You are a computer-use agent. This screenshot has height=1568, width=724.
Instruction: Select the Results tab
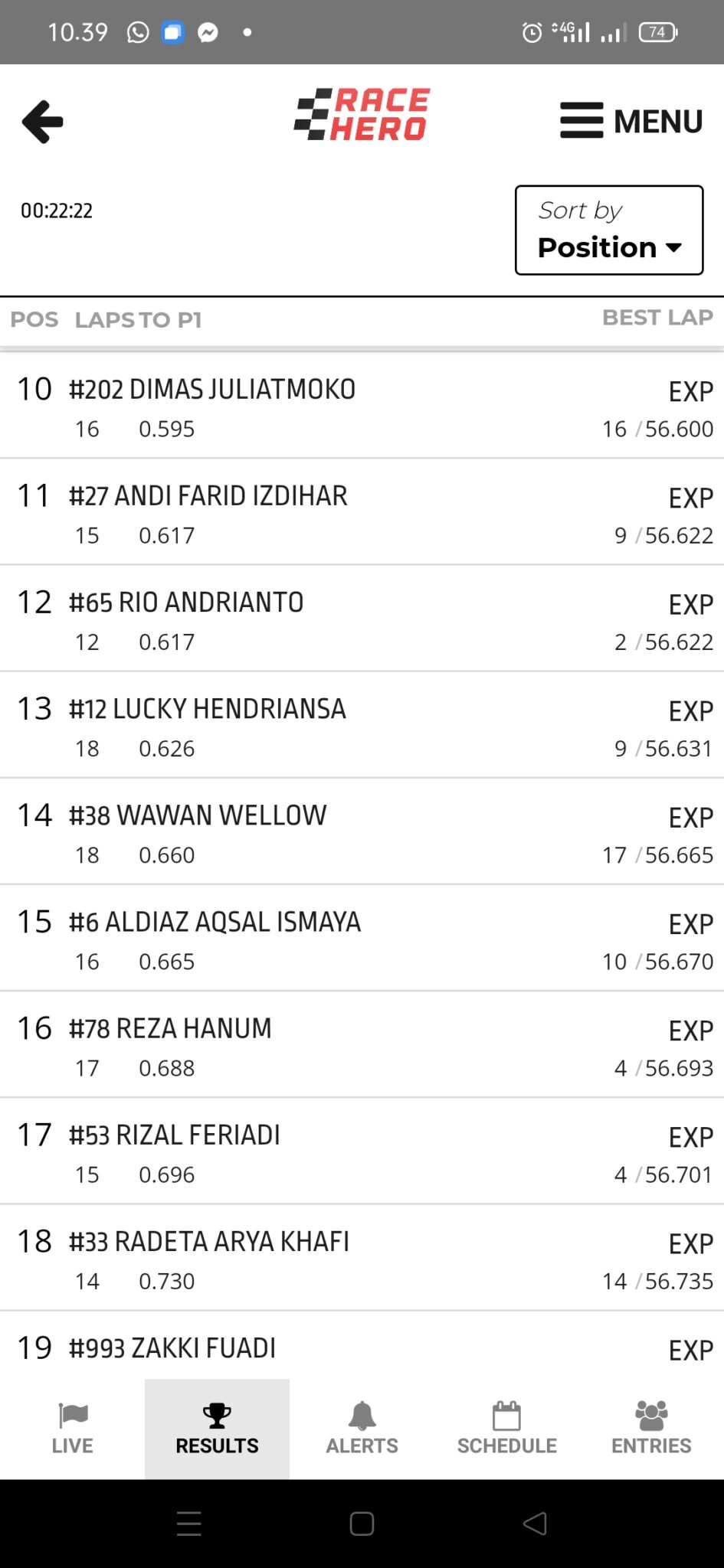pyautogui.click(x=217, y=1429)
